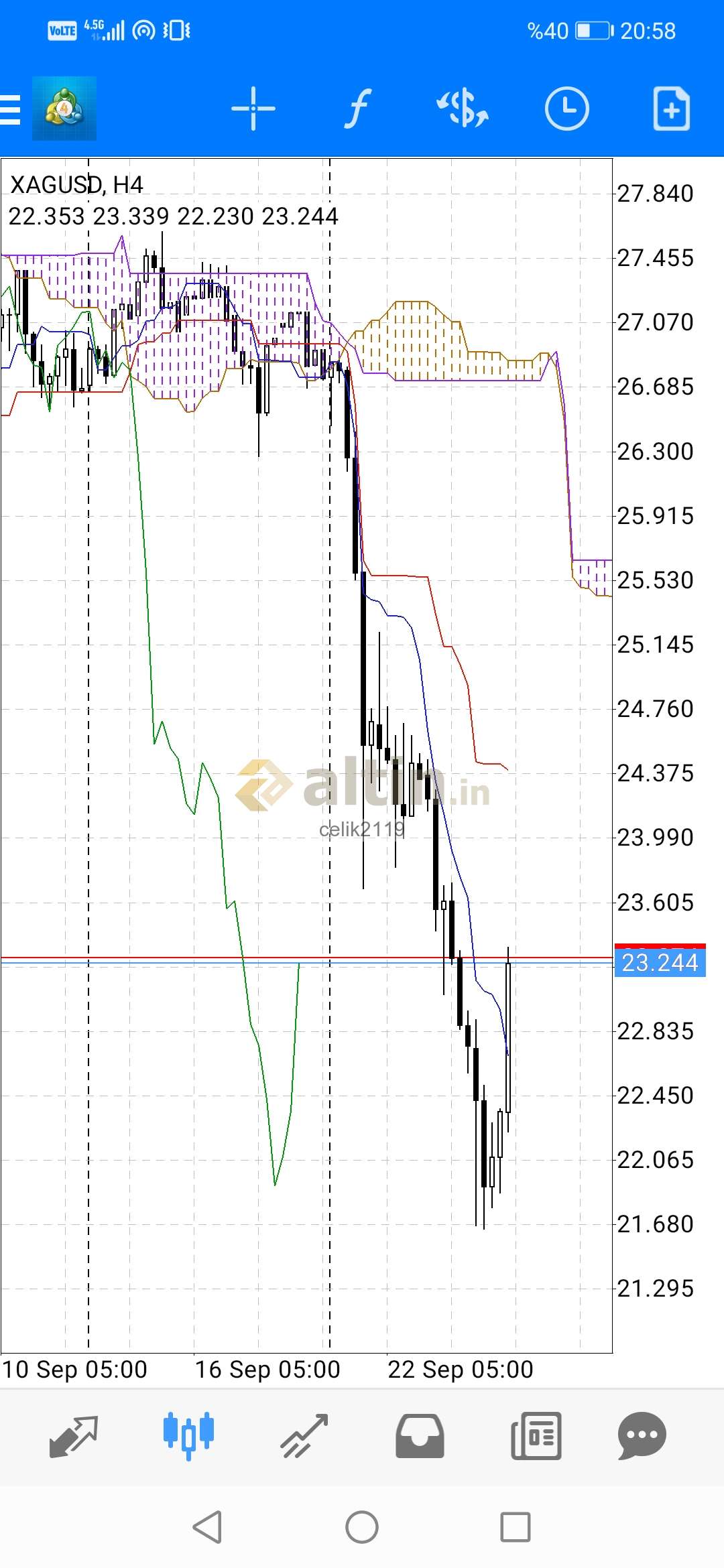Create a new order with plus-page icon
The height and width of the screenshot is (1568, 724).
tap(672, 109)
